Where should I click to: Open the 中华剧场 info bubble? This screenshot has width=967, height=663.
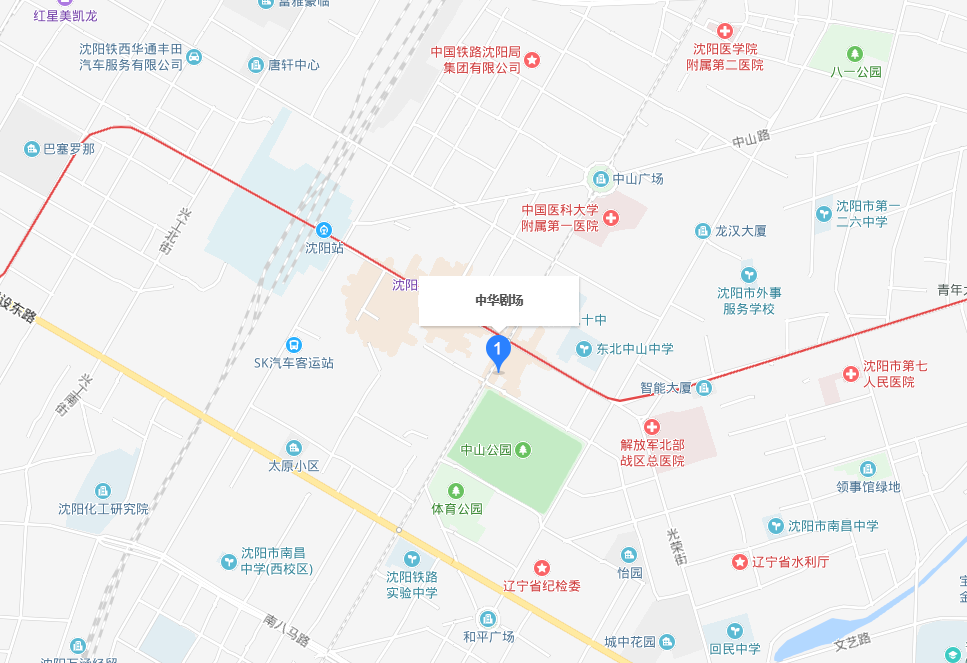click(x=499, y=300)
